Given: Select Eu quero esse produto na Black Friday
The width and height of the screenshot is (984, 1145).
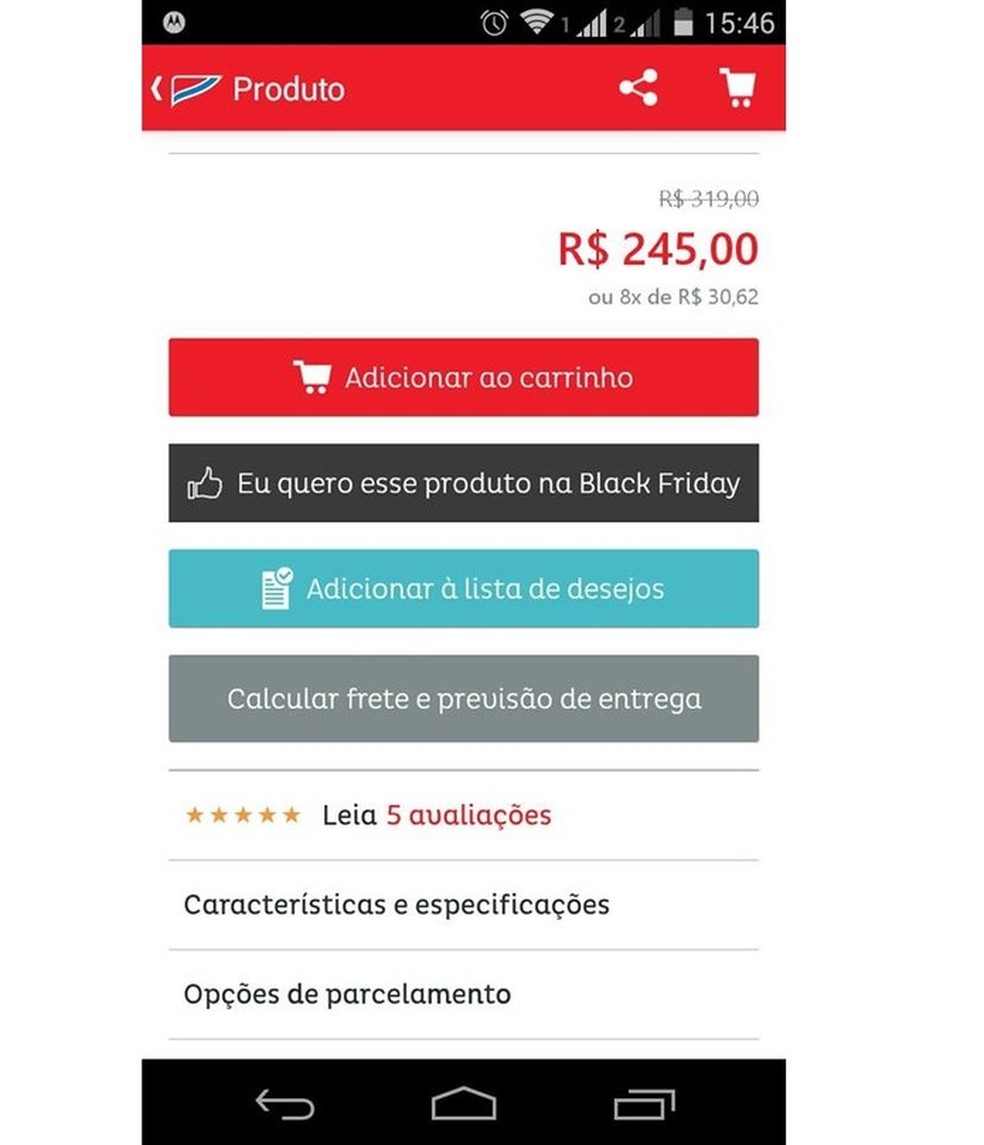Looking at the screenshot, I should [x=463, y=484].
